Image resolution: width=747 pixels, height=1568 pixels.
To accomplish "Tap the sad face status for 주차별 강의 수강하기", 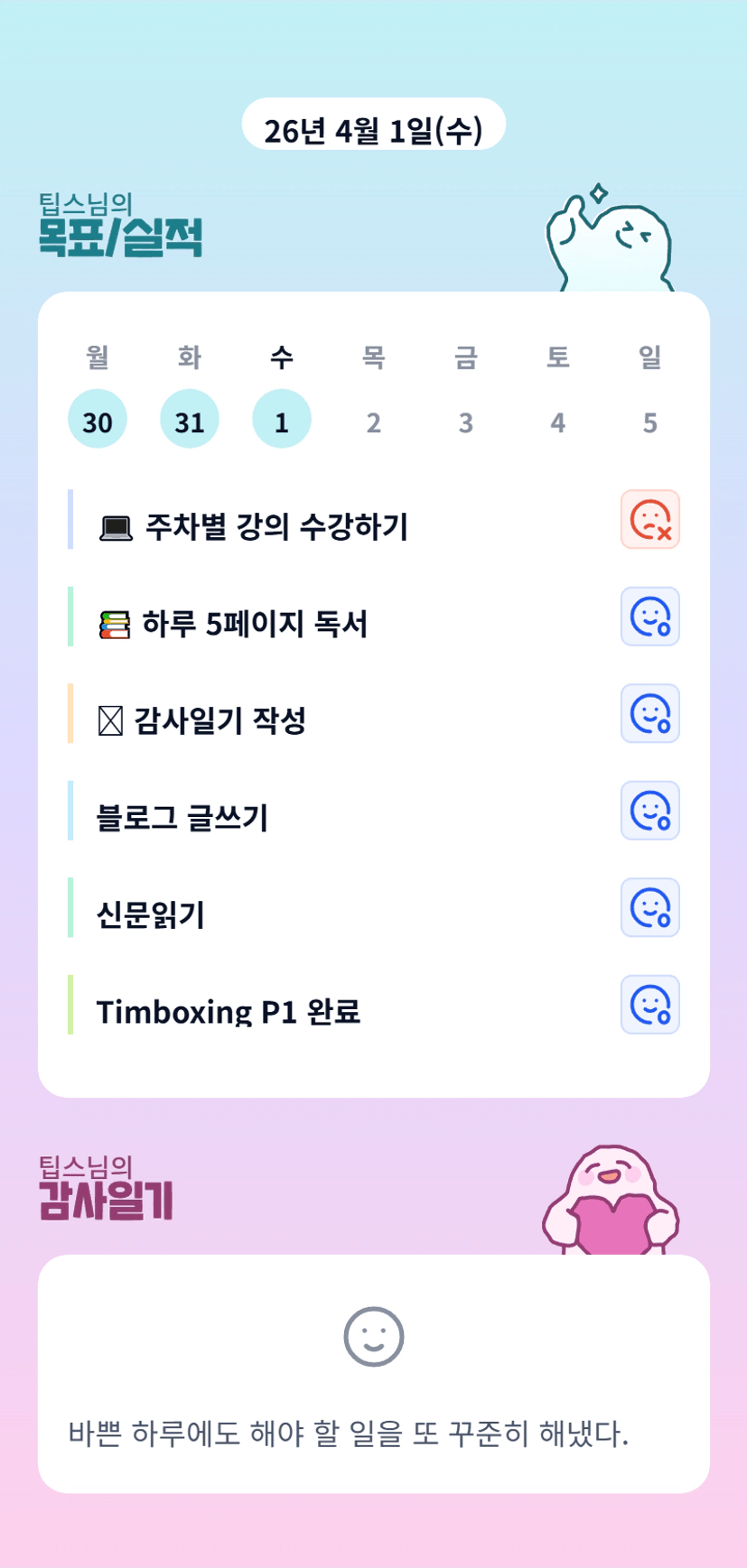I will (x=649, y=520).
